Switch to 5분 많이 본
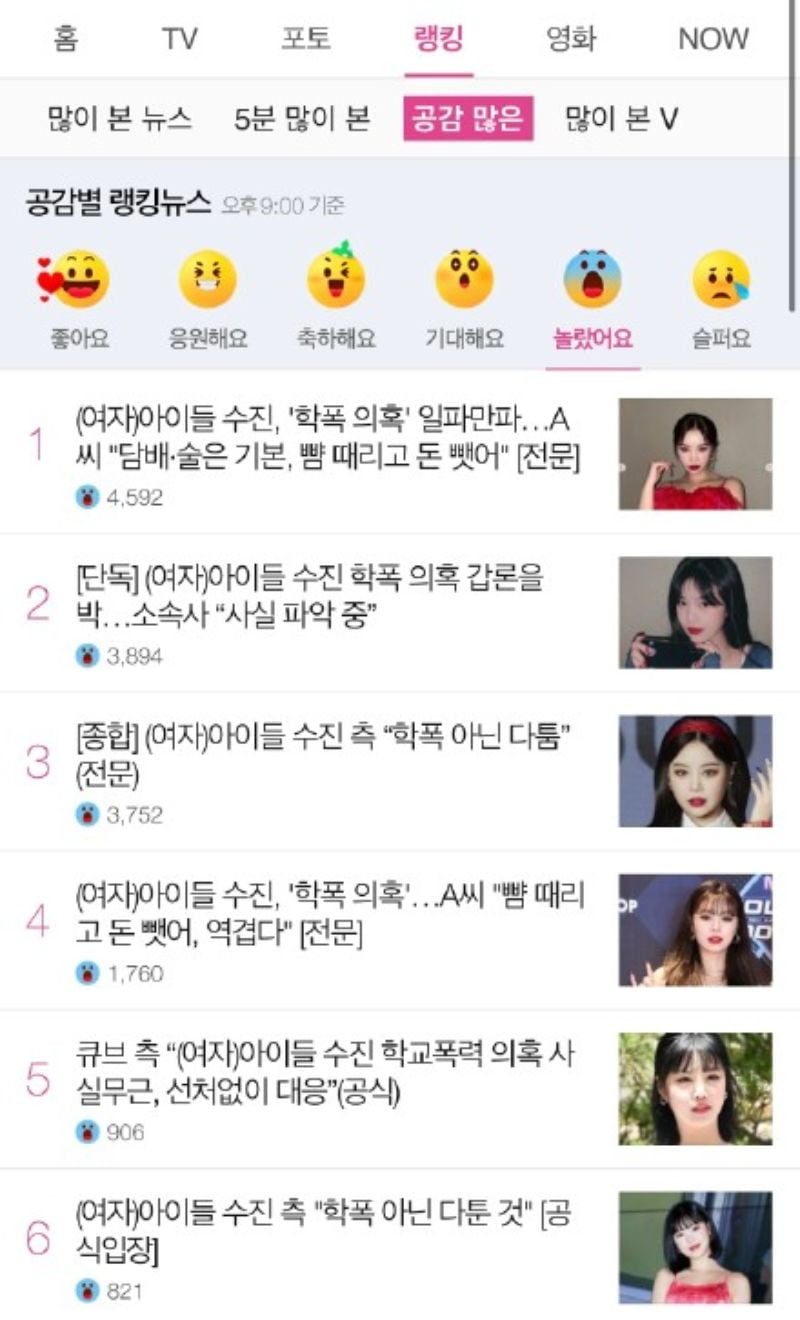800x1320 pixels. [x=302, y=120]
